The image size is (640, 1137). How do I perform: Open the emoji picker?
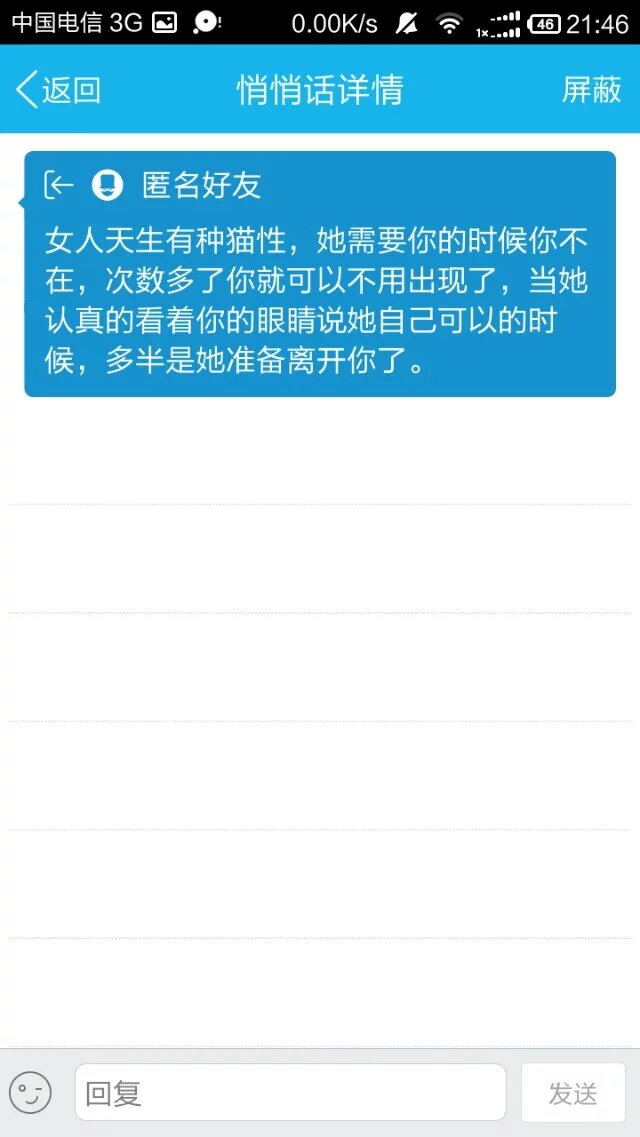30,1092
